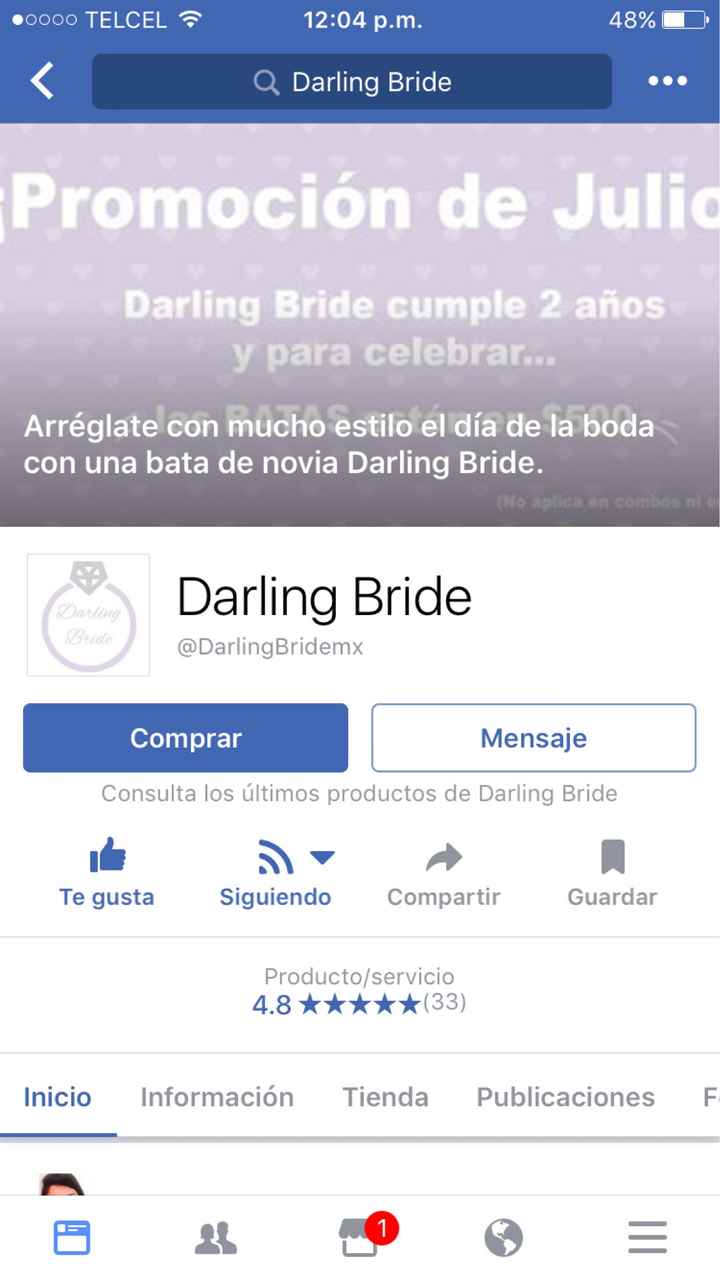
Task: Open friend requests icon in bottom navigation
Action: [x=215, y=1237]
